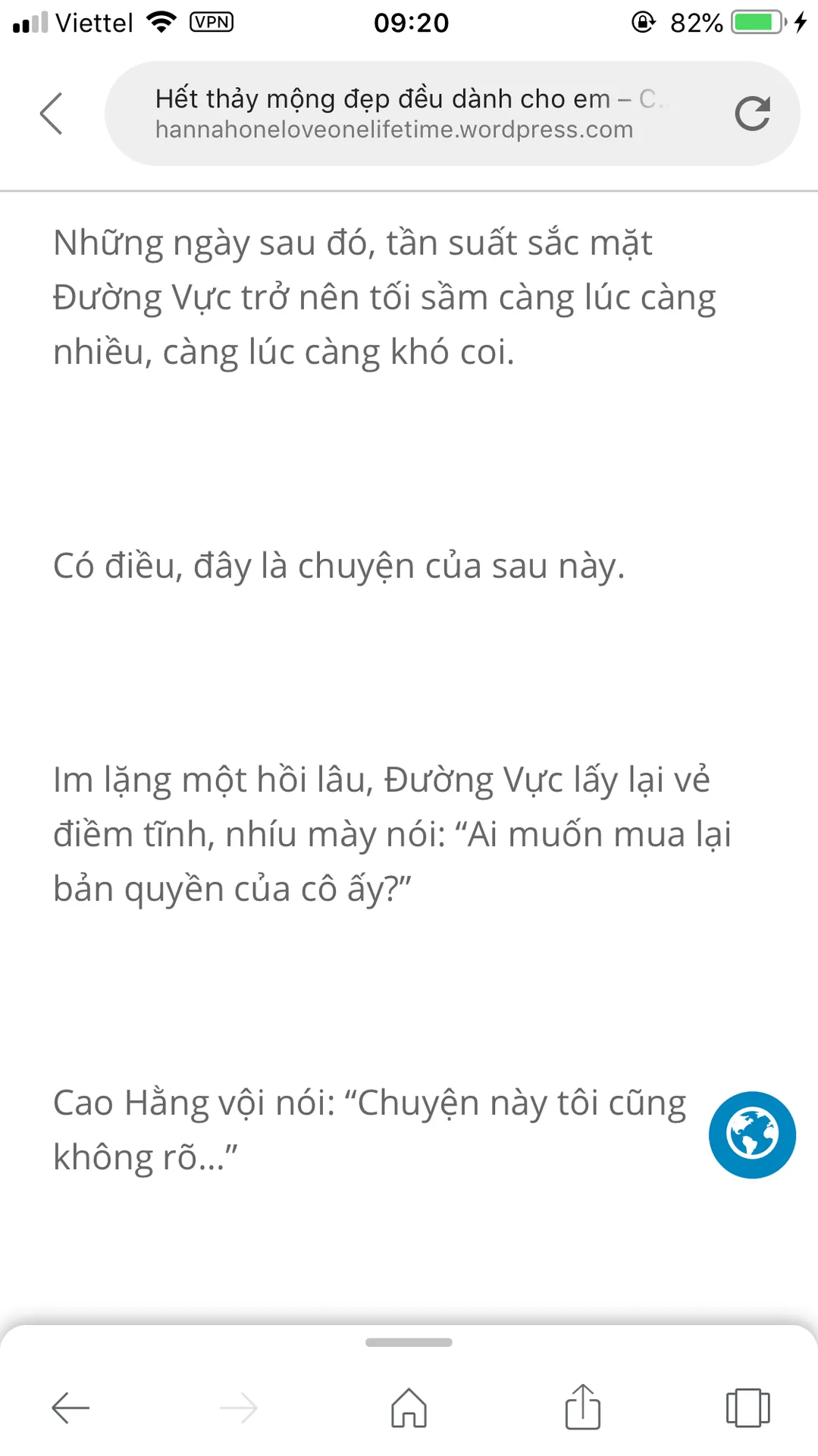This screenshot has width=818, height=1456.
Task: Open the address bar with the wordpress.com URL
Action: pyautogui.click(x=409, y=114)
